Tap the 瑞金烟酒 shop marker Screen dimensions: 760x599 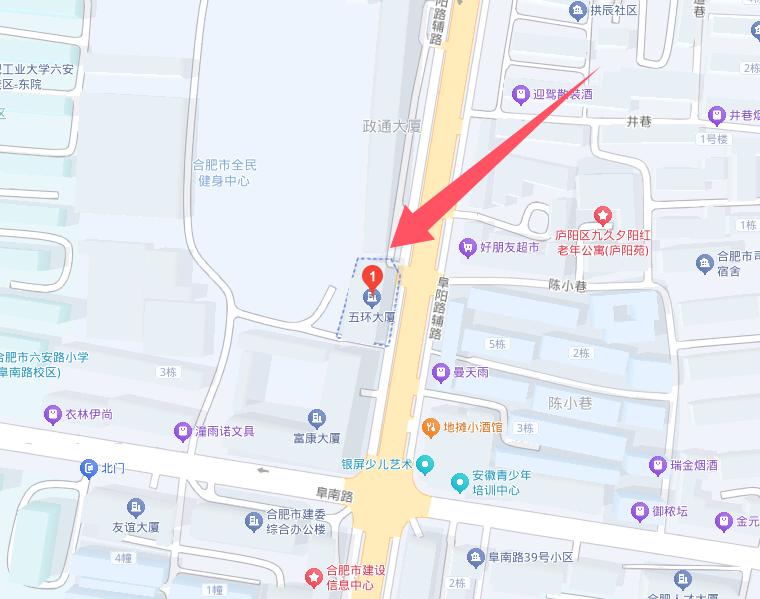(657, 465)
